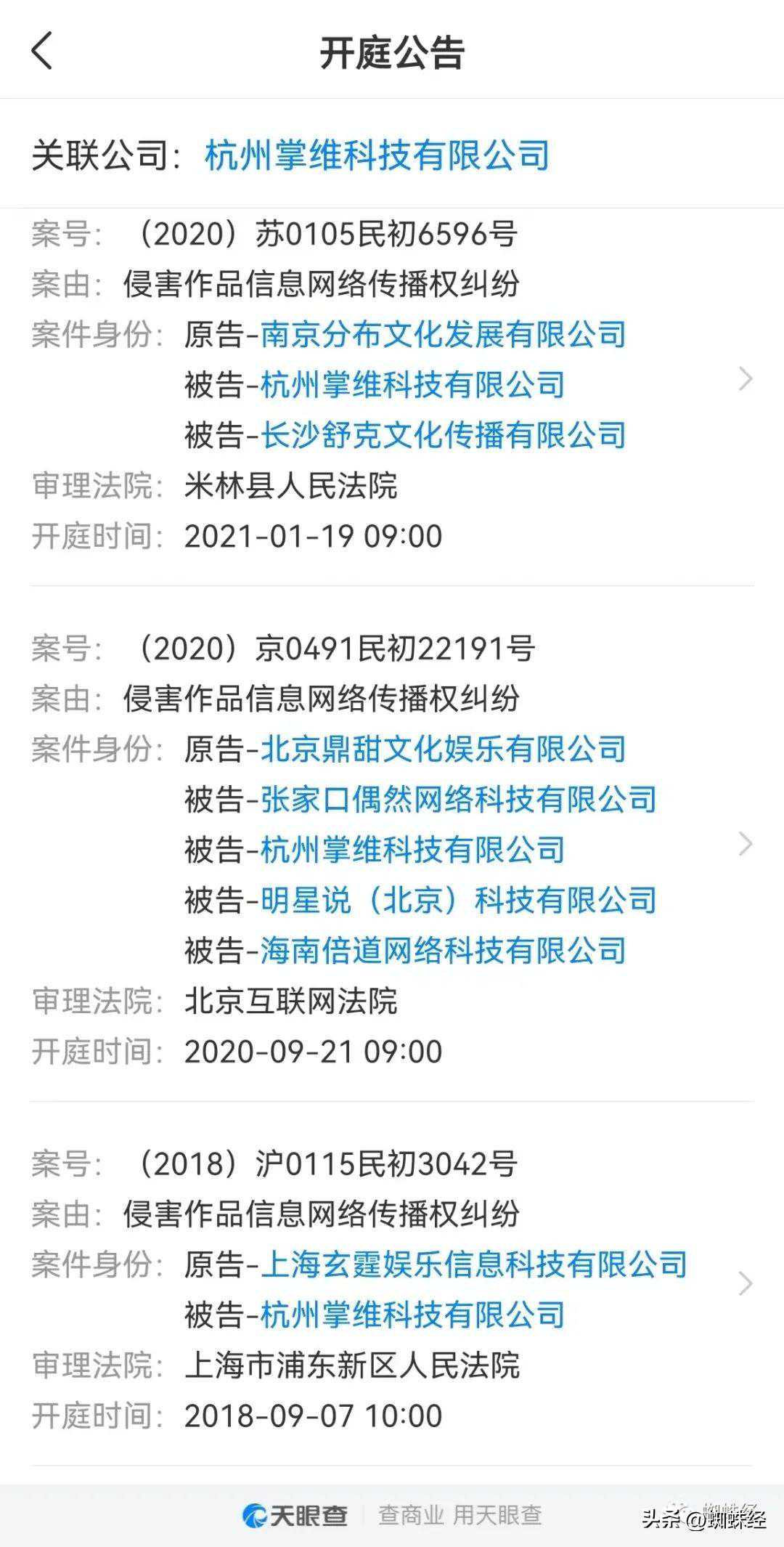Open plaintiff 南京分布文化发展有限公司
Viewport: 784px width, 1547px height.
click(x=443, y=334)
